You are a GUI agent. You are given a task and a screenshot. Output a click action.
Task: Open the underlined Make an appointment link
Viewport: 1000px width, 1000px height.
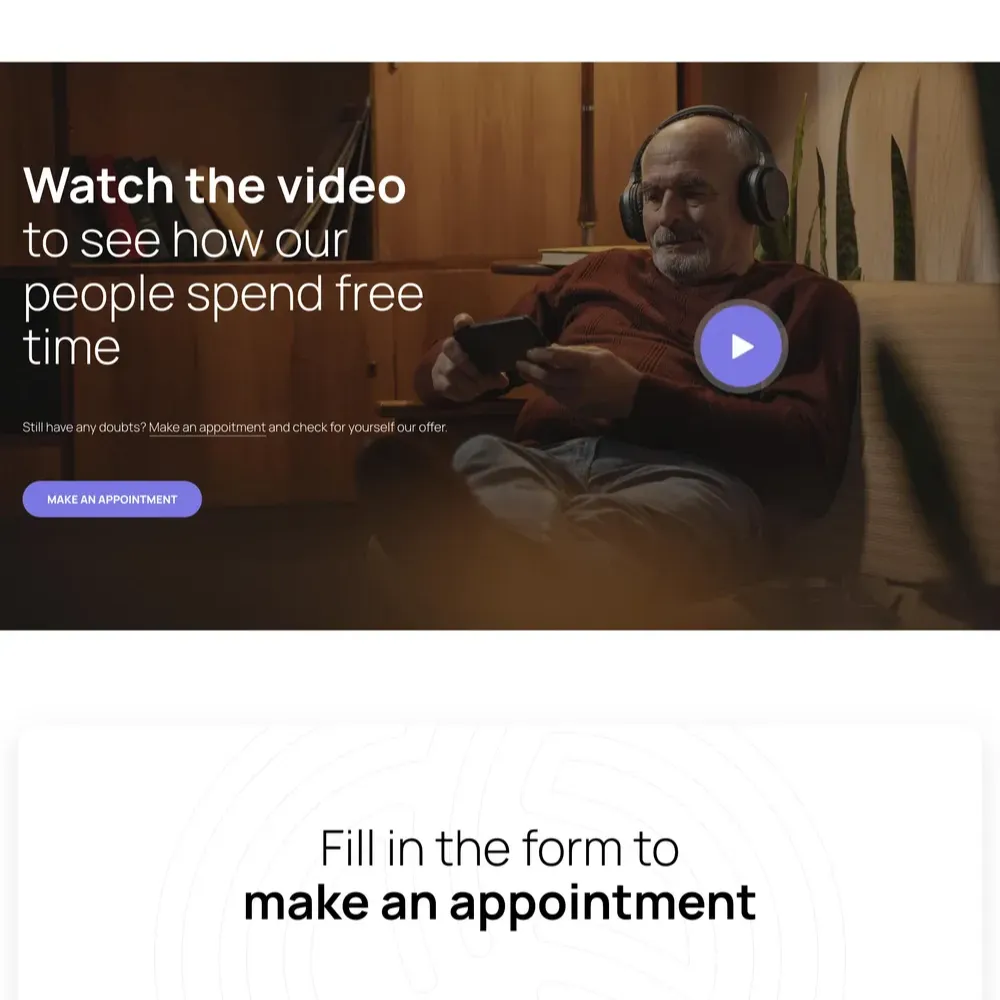[207, 428]
